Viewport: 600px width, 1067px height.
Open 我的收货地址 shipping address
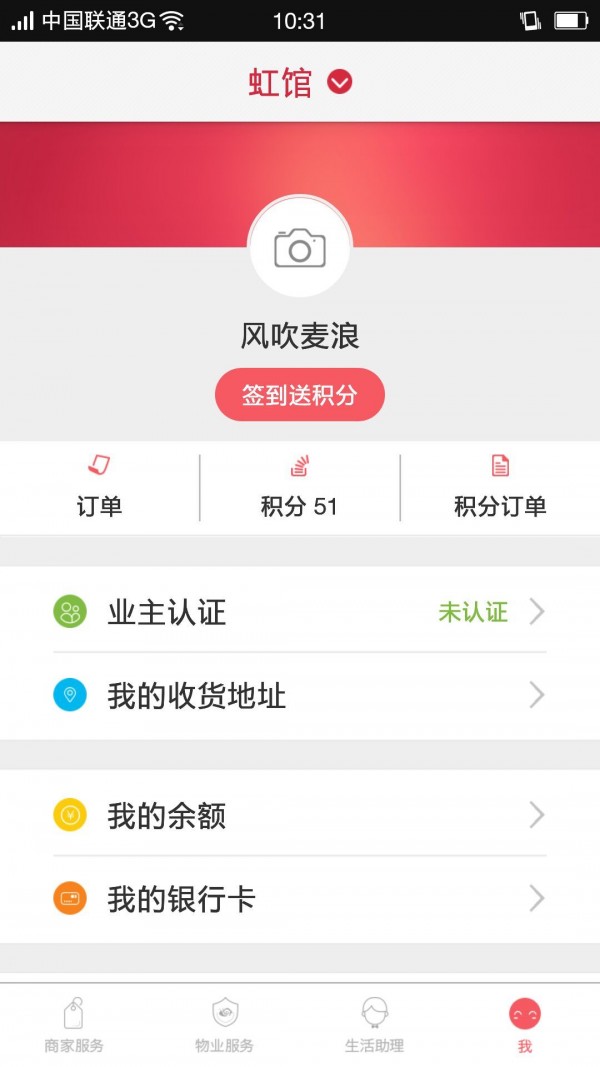click(300, 695)
